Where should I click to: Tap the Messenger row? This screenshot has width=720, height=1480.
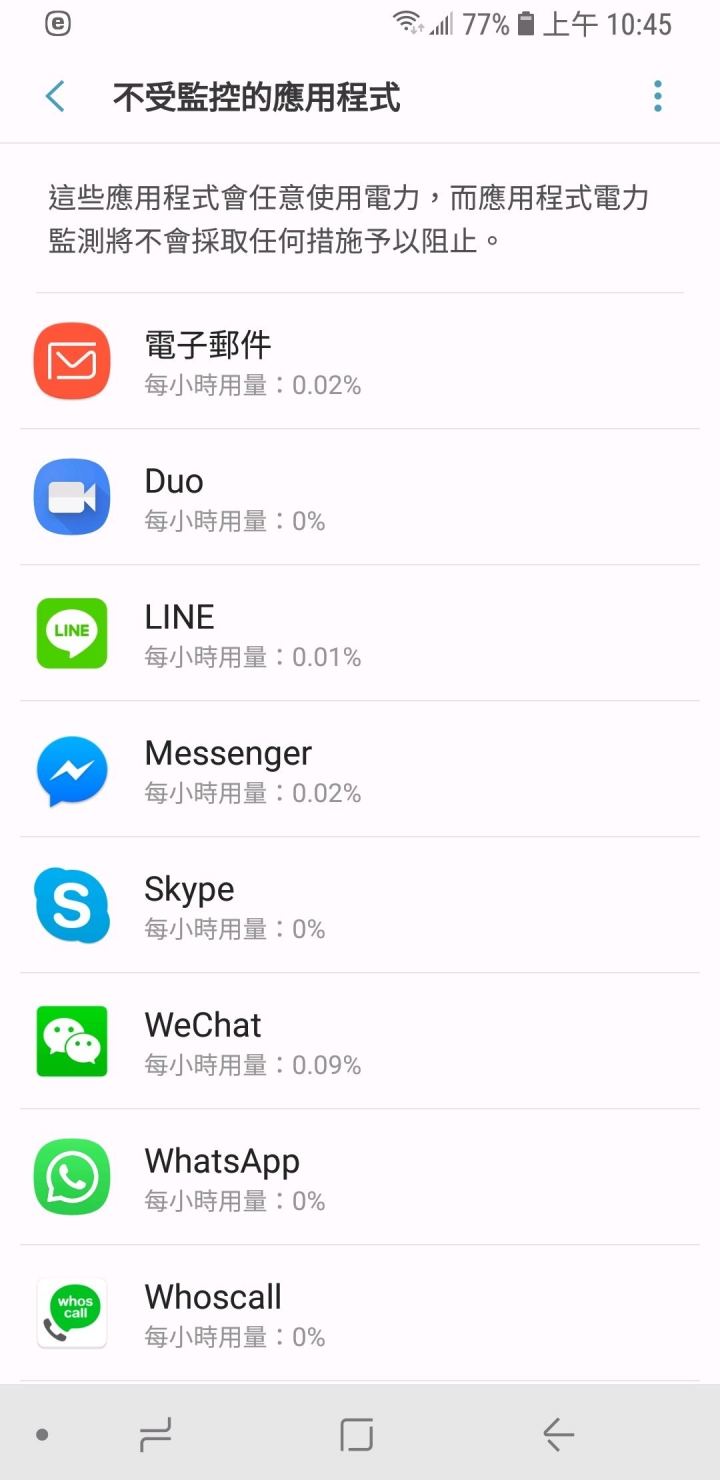pos(360,769)
